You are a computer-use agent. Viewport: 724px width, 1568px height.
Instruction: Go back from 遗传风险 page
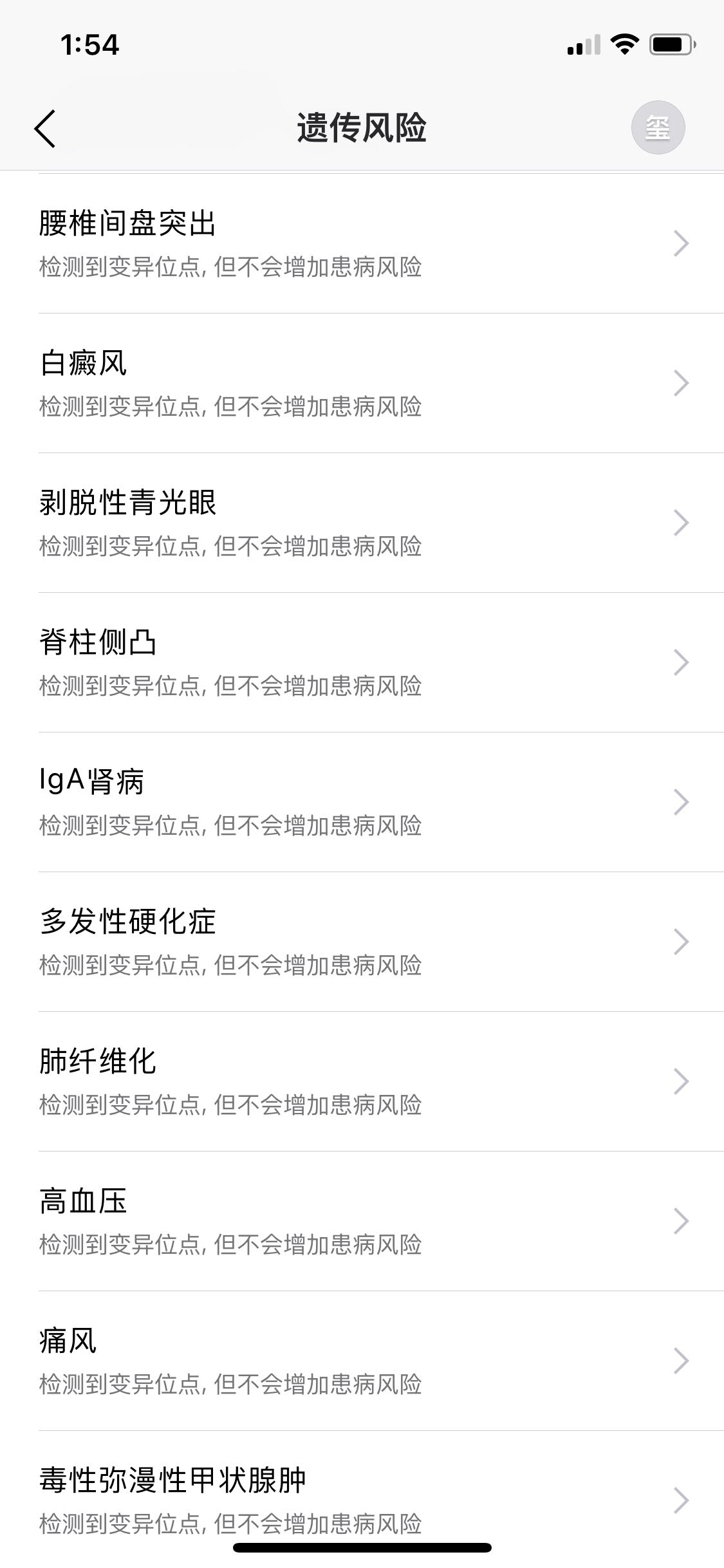pyautogui.click(x=45, y=128)
